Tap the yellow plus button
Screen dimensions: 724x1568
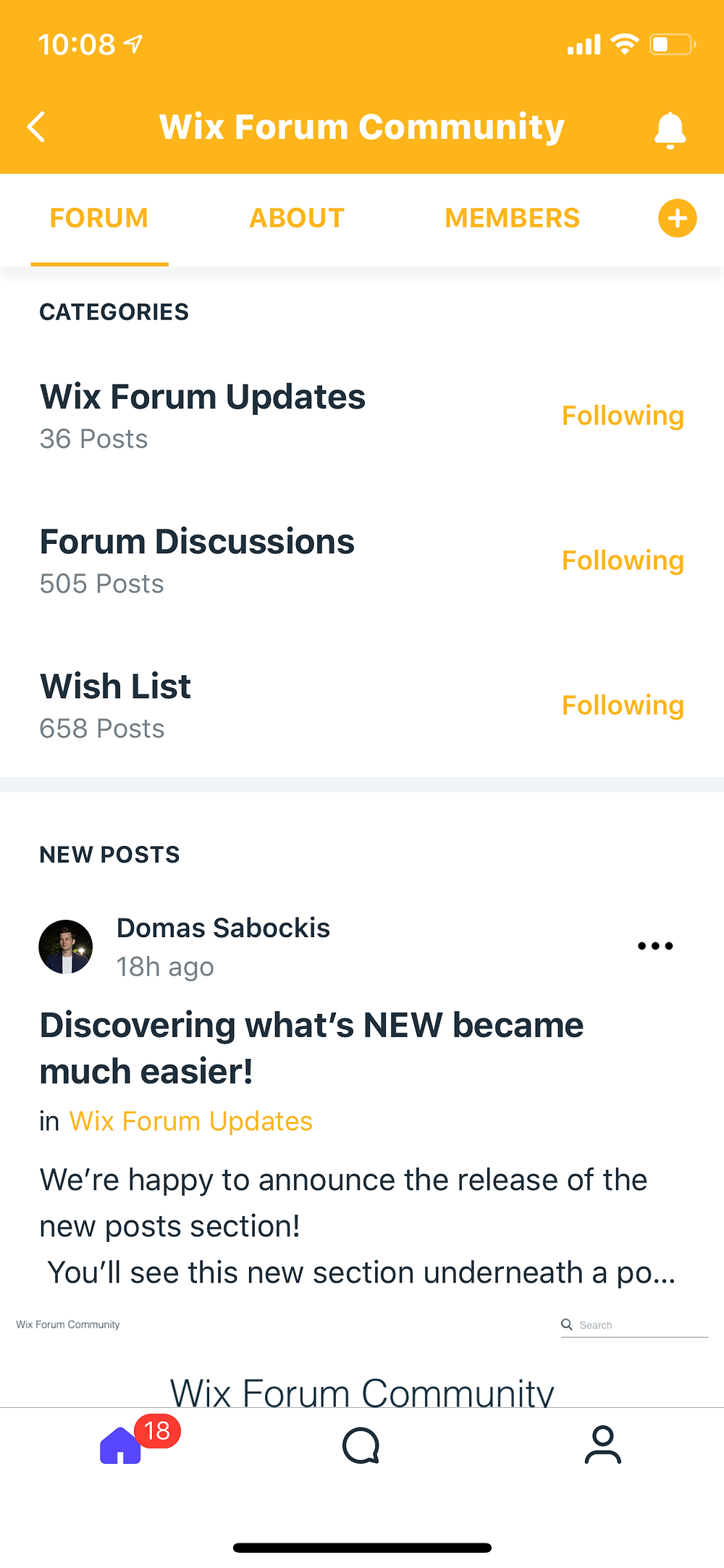point(677,218)
